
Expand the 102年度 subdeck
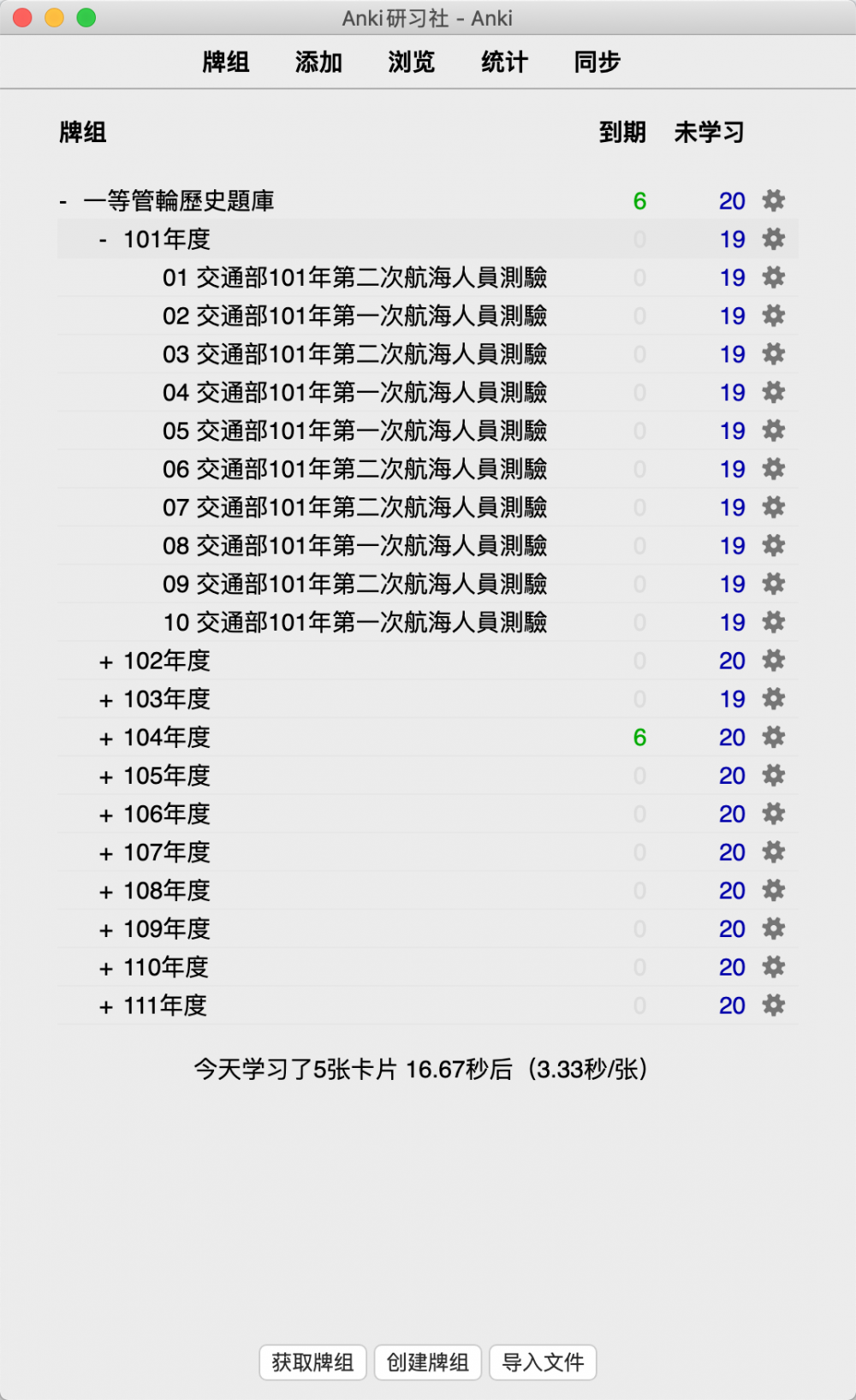tap(106, 662)
